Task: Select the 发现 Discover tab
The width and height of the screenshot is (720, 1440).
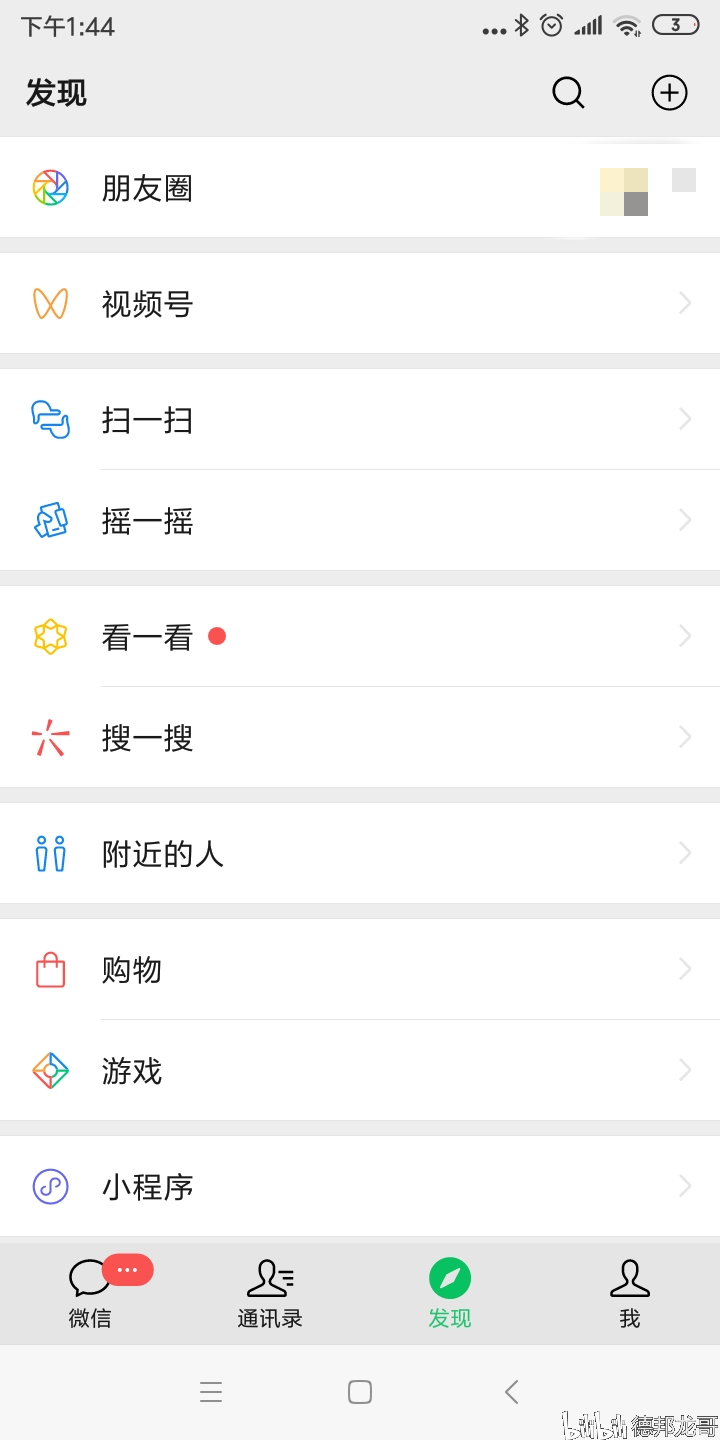Action: 450,1293
